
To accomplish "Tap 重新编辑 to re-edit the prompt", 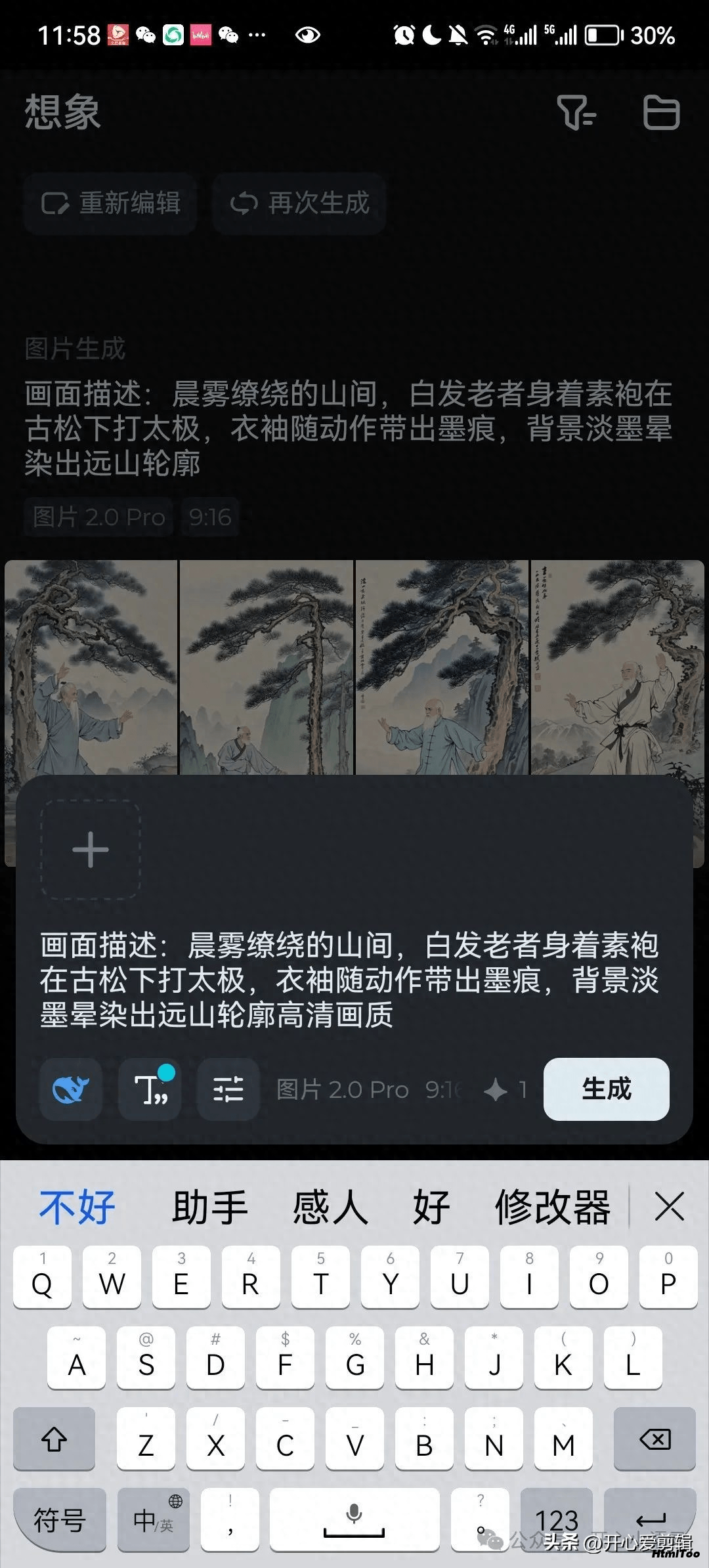I will pyautogui.click(x=111, y=204).
